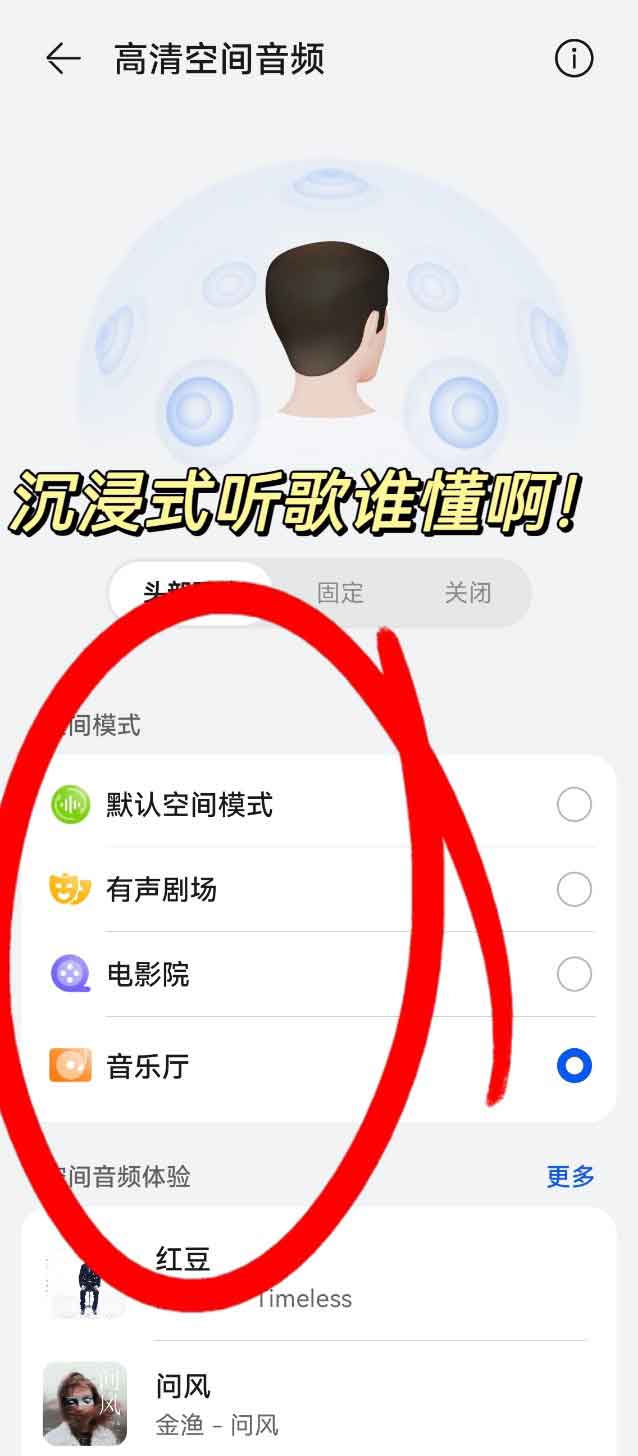Select 电影院 mode
638x1456 pixels.
pyautogui.click(x=573, y=974)
